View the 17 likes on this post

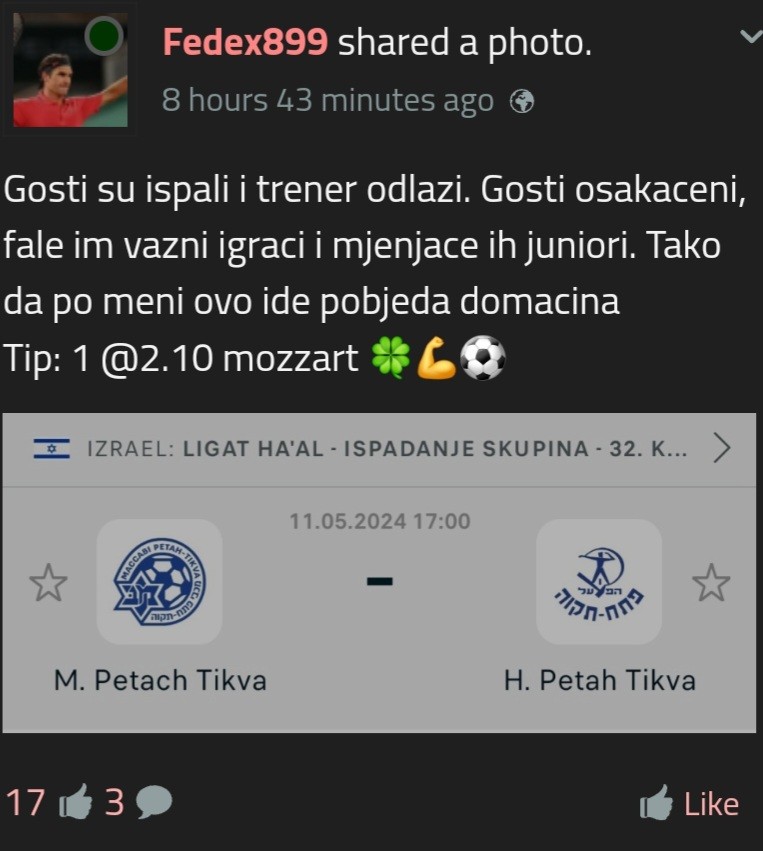coord(48,802)
